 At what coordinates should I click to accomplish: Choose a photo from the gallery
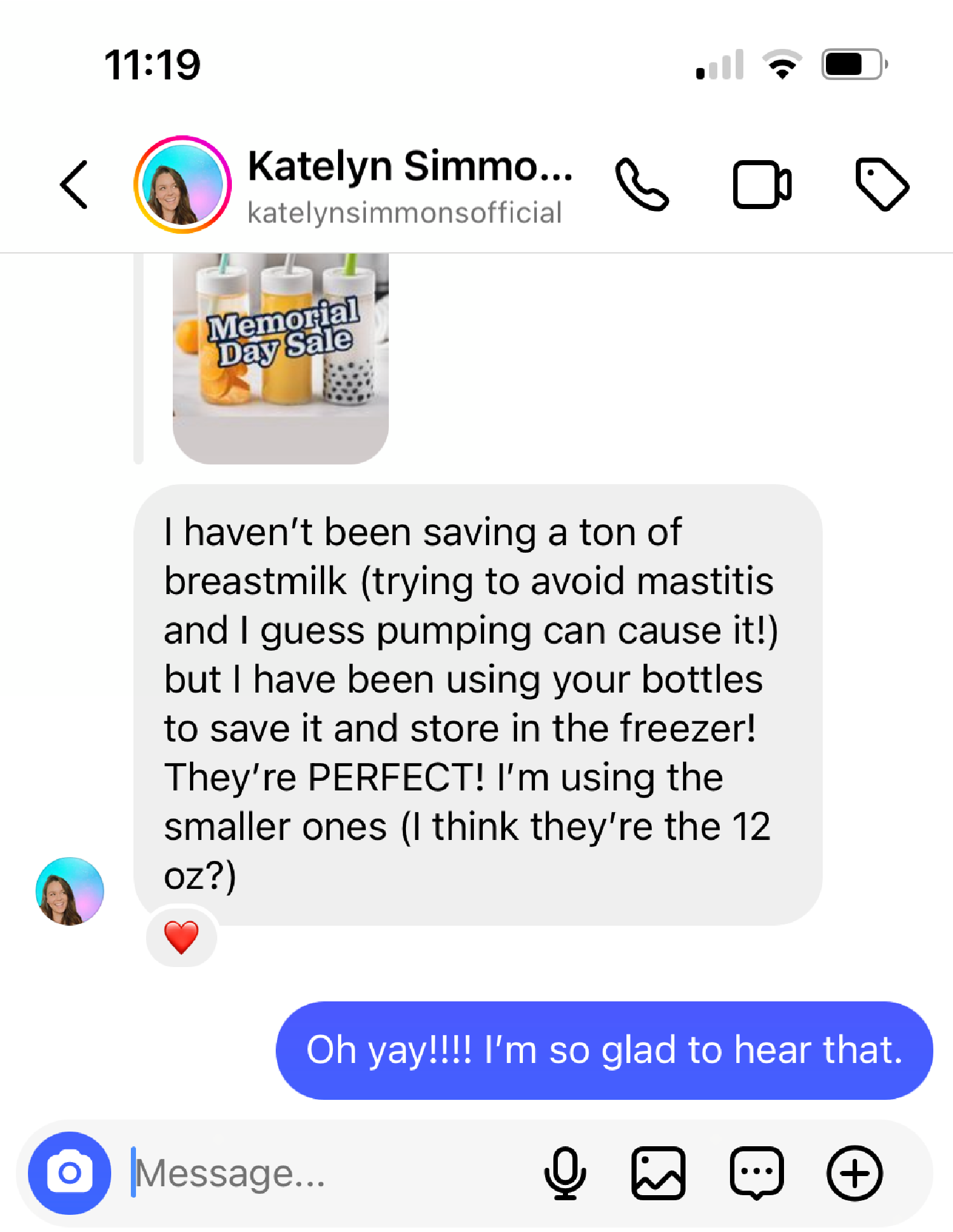(658, 1173)
